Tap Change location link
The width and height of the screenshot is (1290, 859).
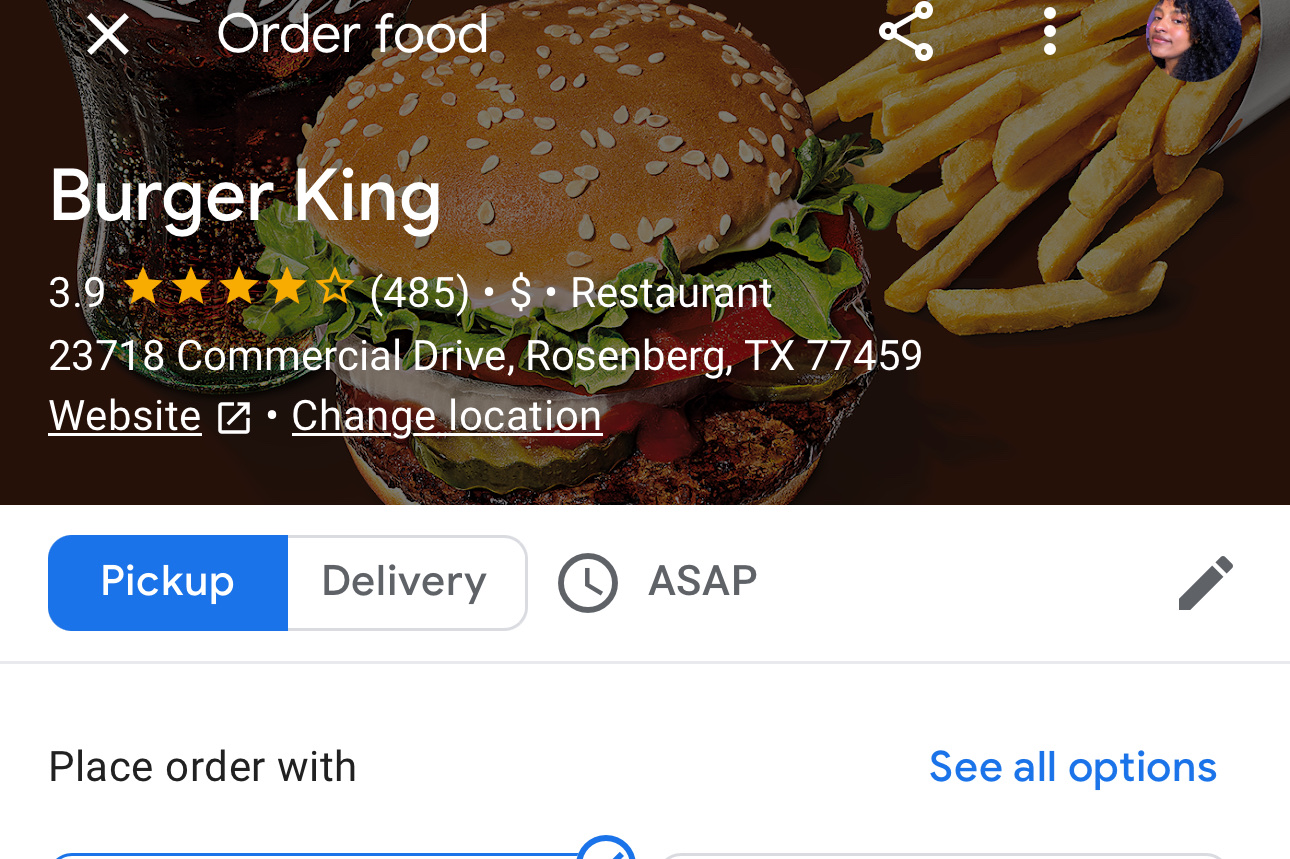click(447, 416)
